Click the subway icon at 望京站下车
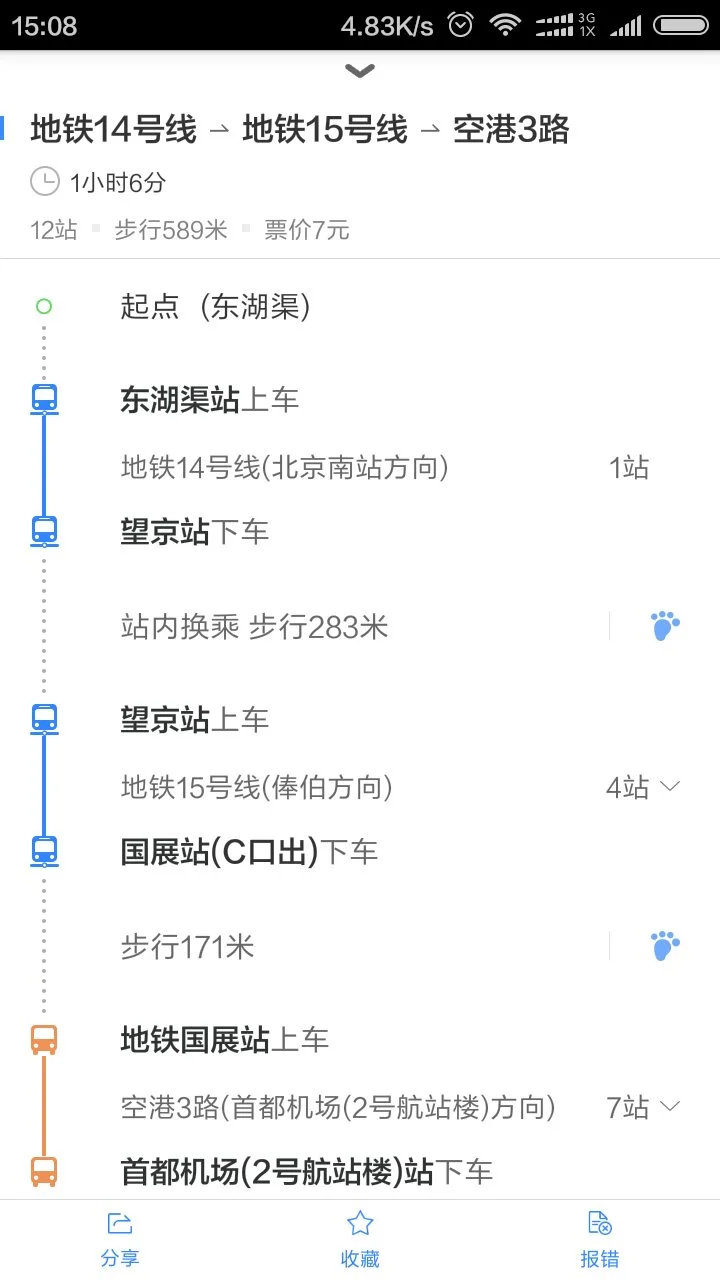 click(44, 530)
